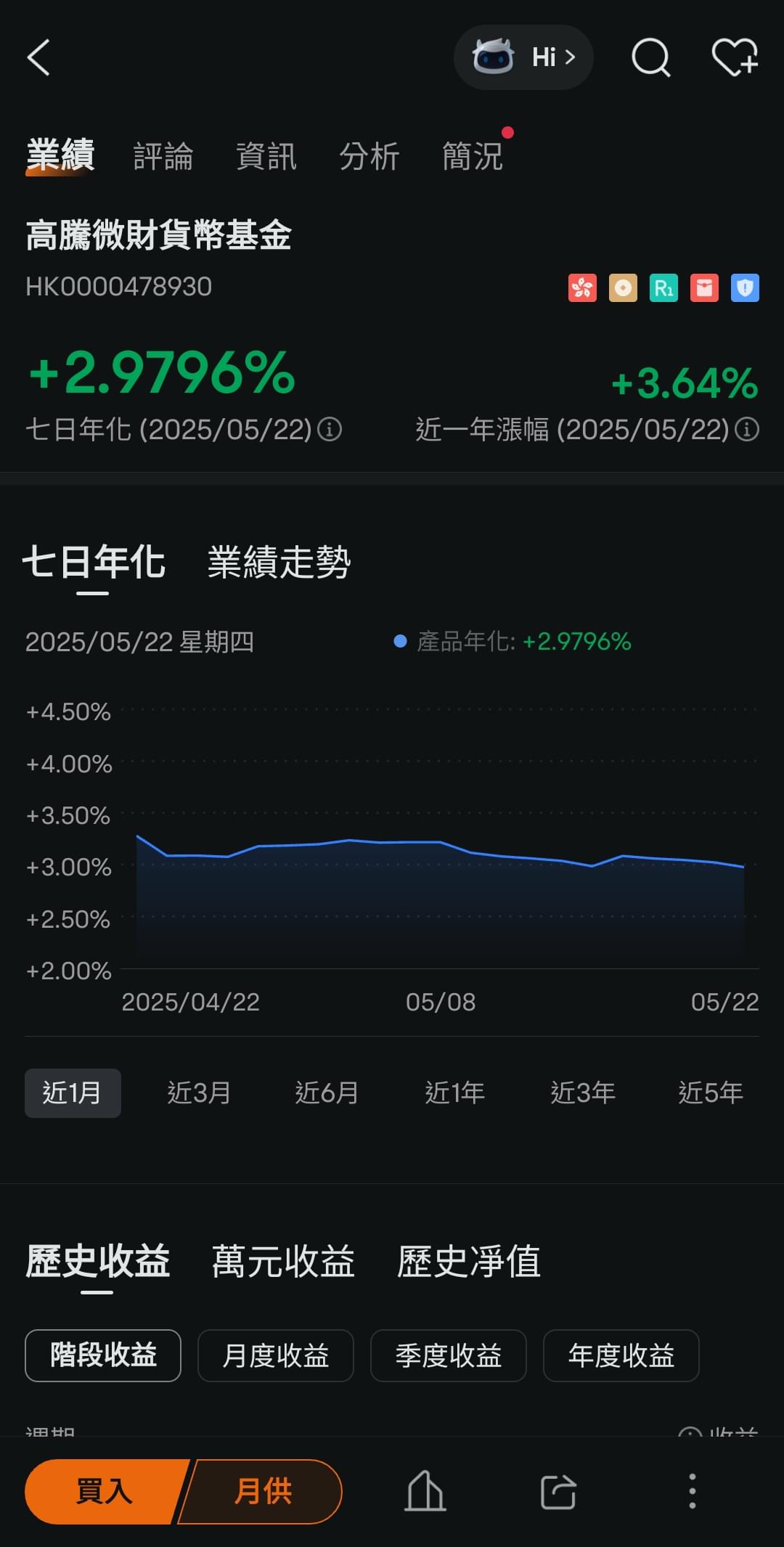
Task: Select the 年度收益 chip
Action: point(621,1355)
